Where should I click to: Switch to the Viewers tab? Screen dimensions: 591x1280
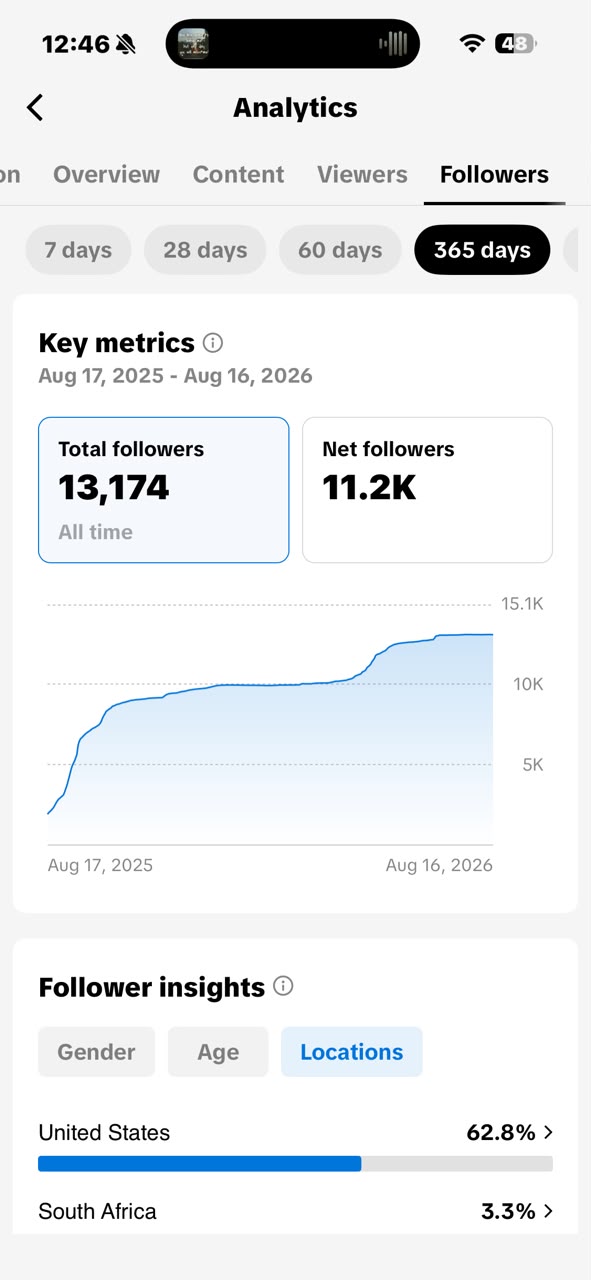pyautogui.click(x=362, y=174)
